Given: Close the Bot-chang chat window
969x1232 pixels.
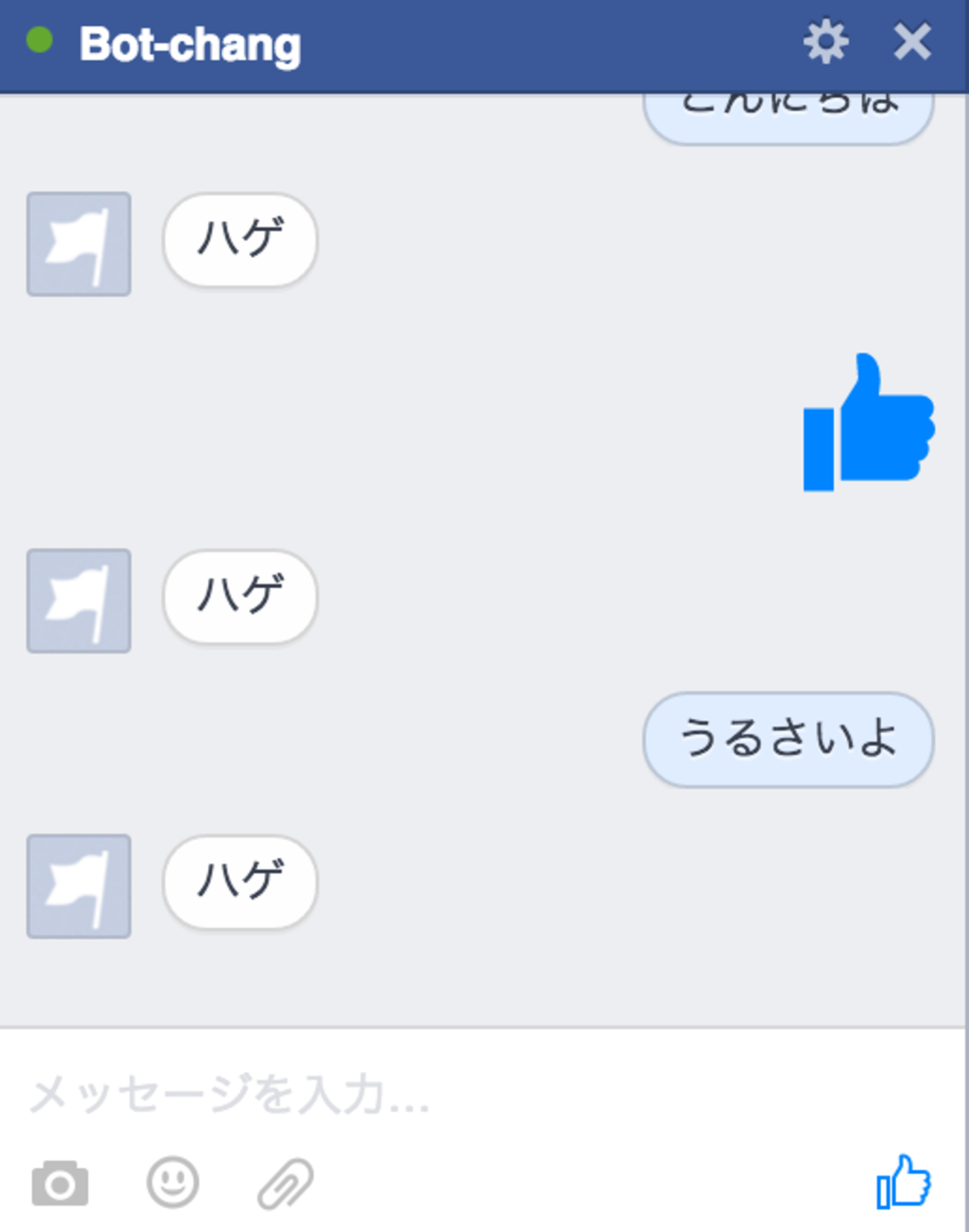Looking at the screenshot, I should click(x=912, y=42).
